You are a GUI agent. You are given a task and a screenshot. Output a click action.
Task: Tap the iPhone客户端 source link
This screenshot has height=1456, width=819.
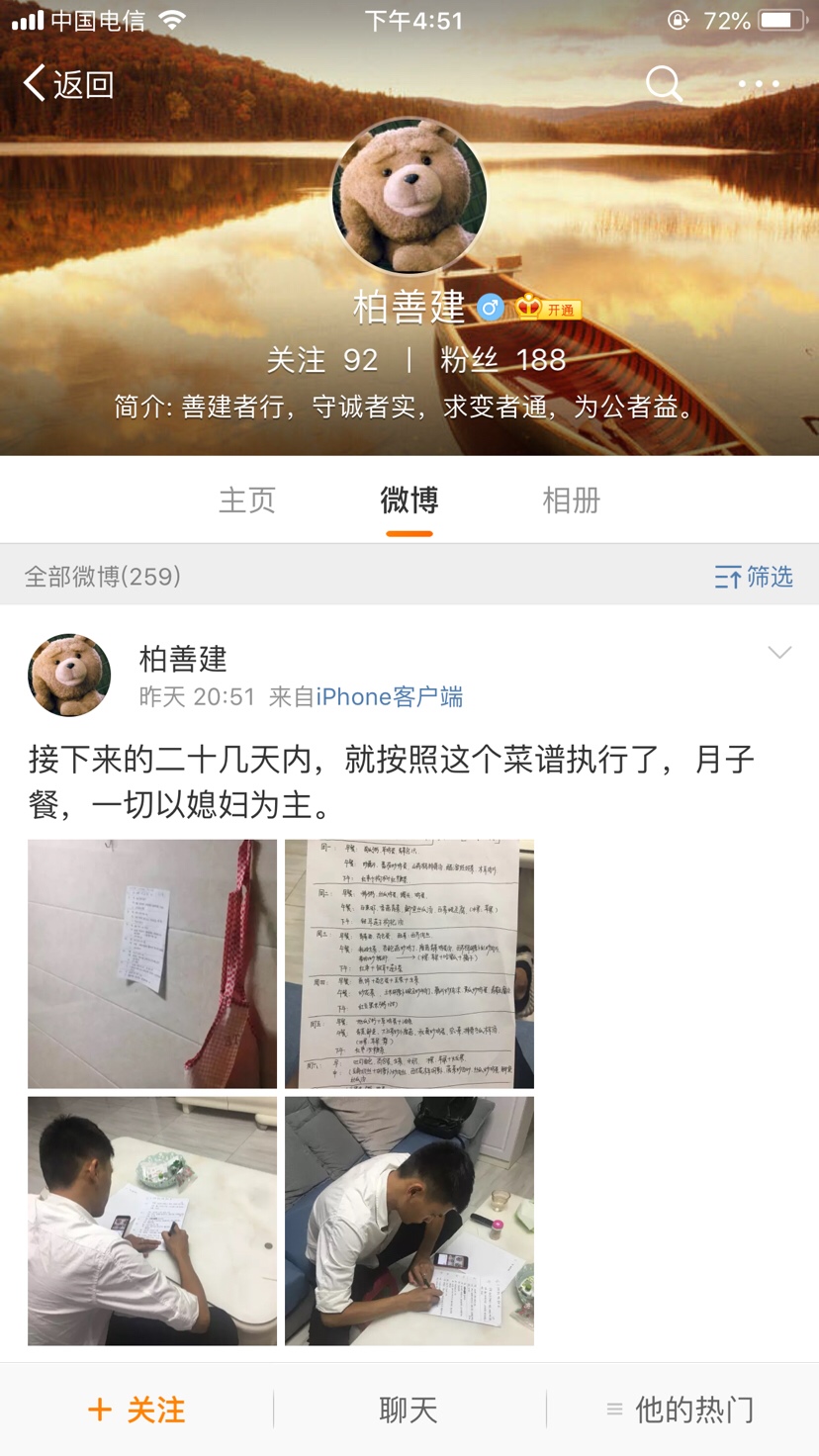point(390,696)
